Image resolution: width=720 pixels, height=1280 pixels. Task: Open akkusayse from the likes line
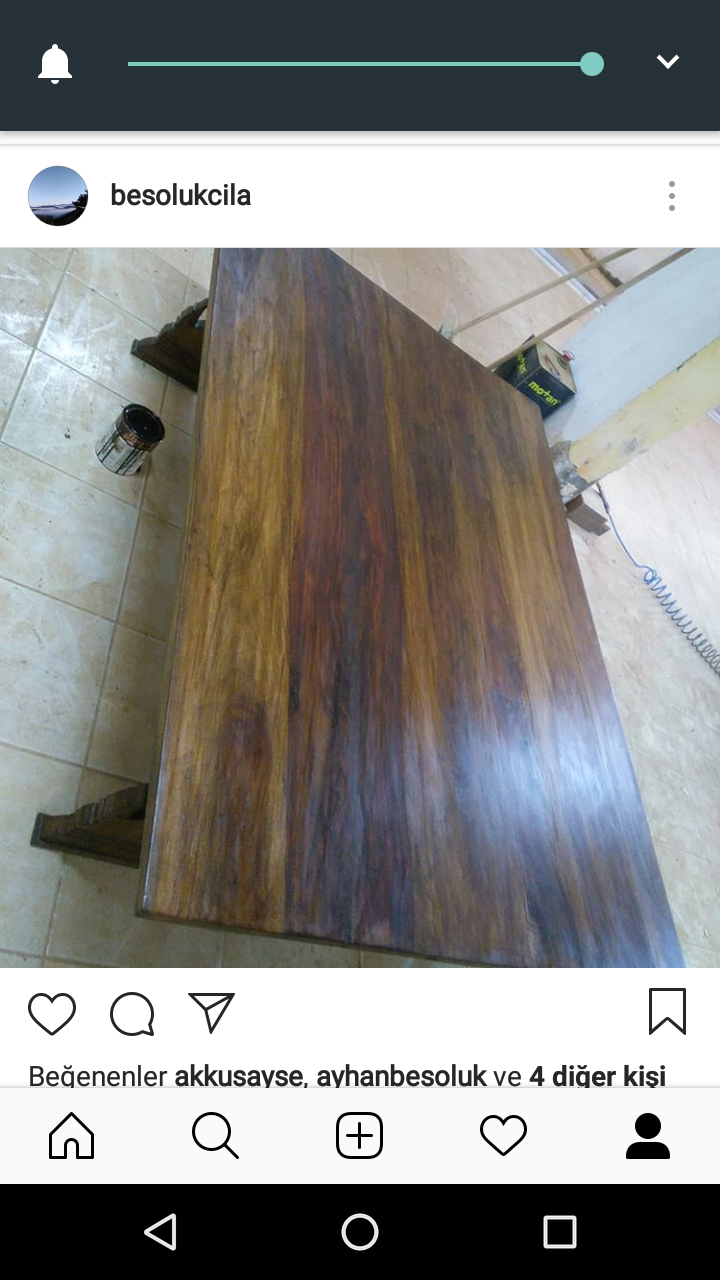(x=239, y=1076)
